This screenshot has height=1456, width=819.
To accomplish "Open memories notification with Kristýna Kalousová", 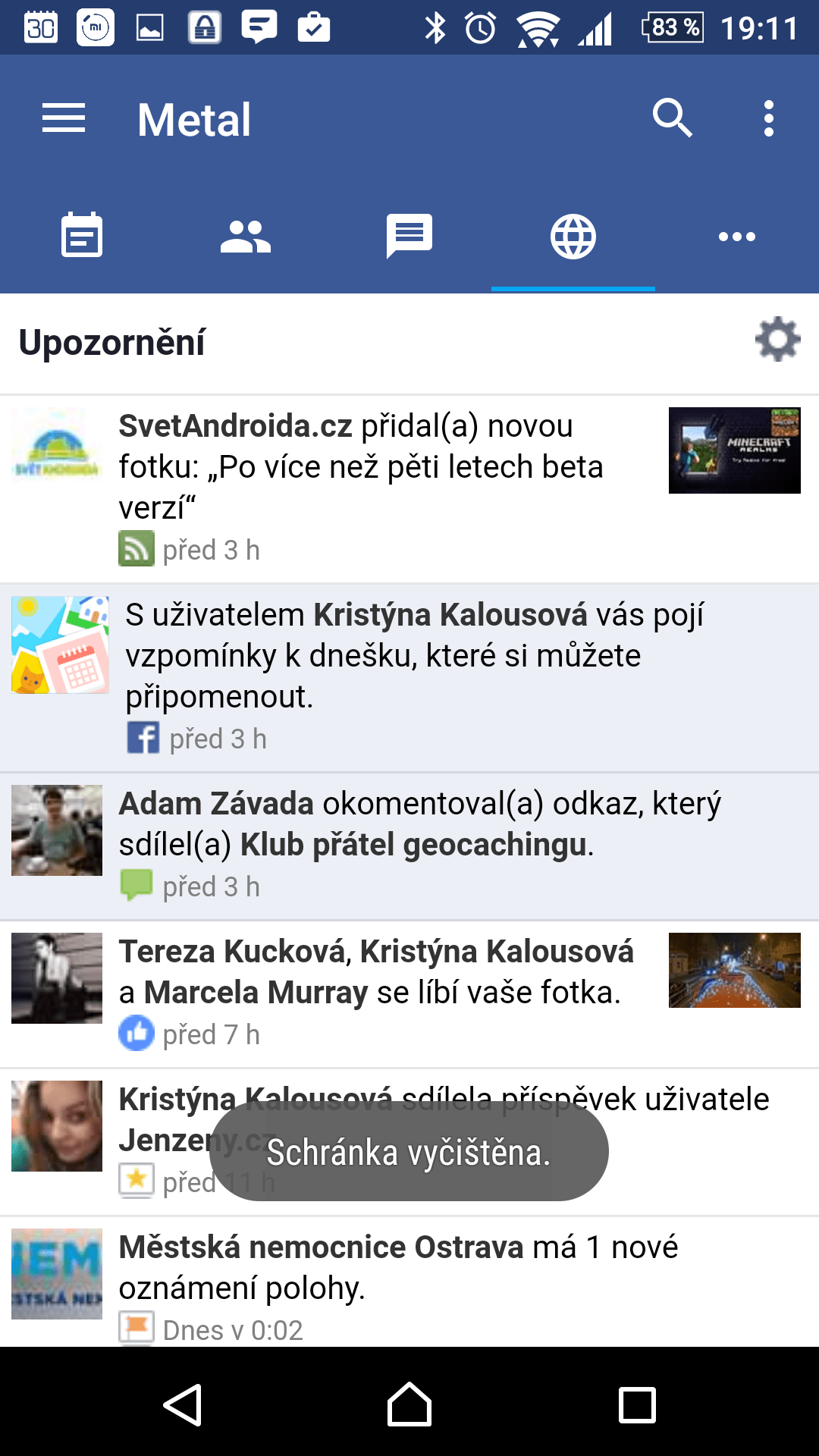I will tap(409, 678).
